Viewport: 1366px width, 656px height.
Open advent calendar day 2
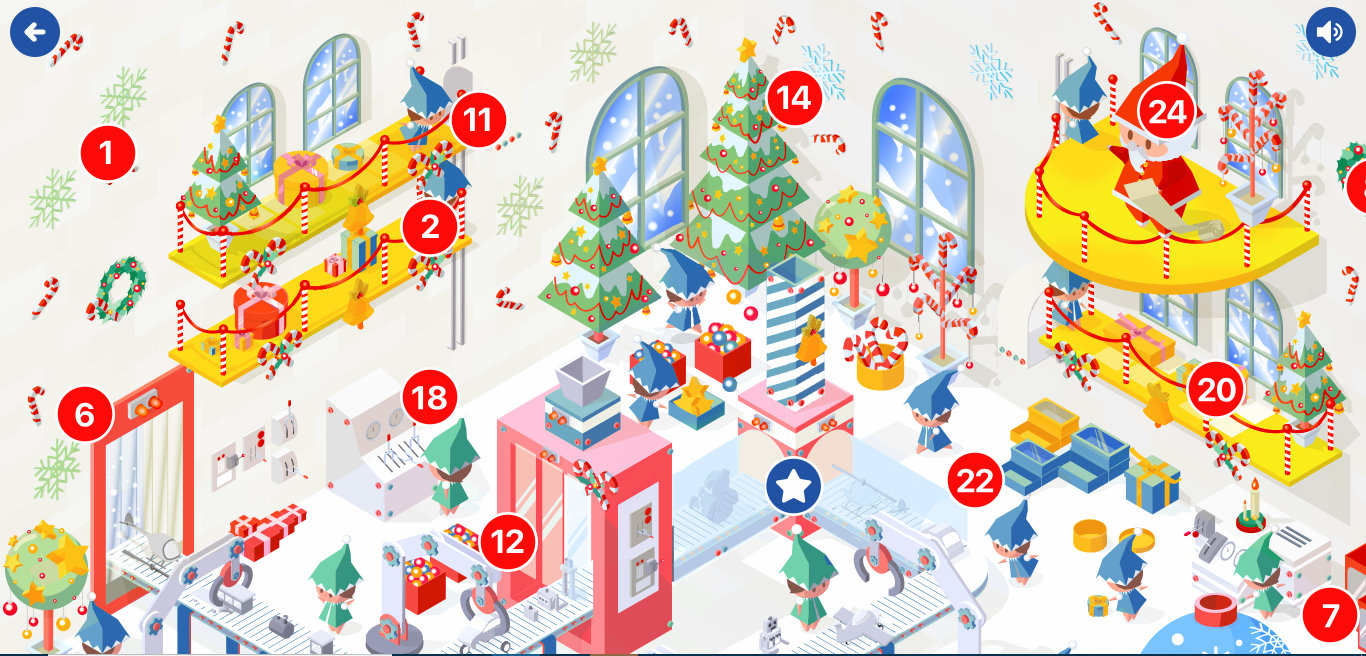point(430,227)
